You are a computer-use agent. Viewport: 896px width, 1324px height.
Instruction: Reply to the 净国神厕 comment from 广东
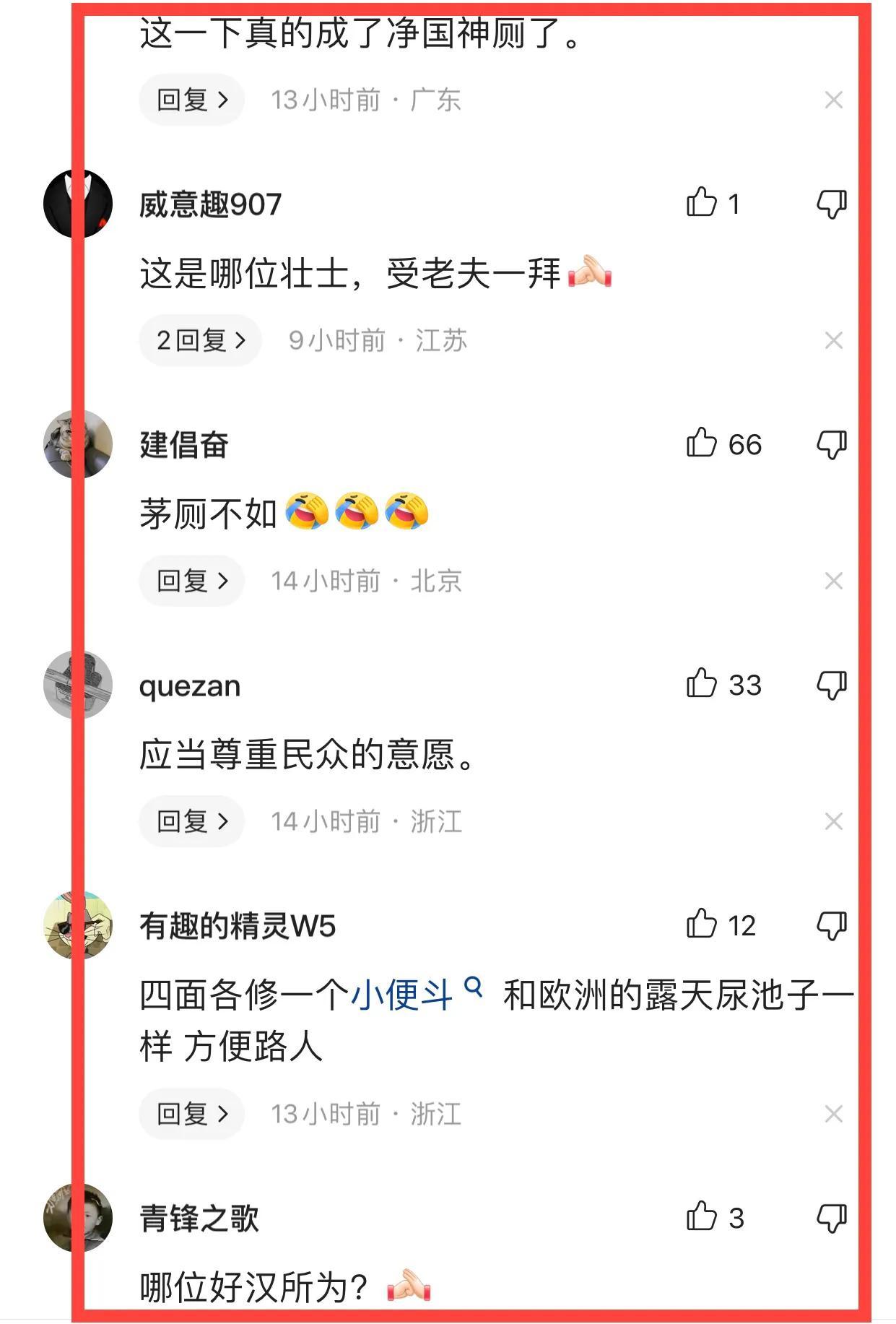(x=192, y=100)
